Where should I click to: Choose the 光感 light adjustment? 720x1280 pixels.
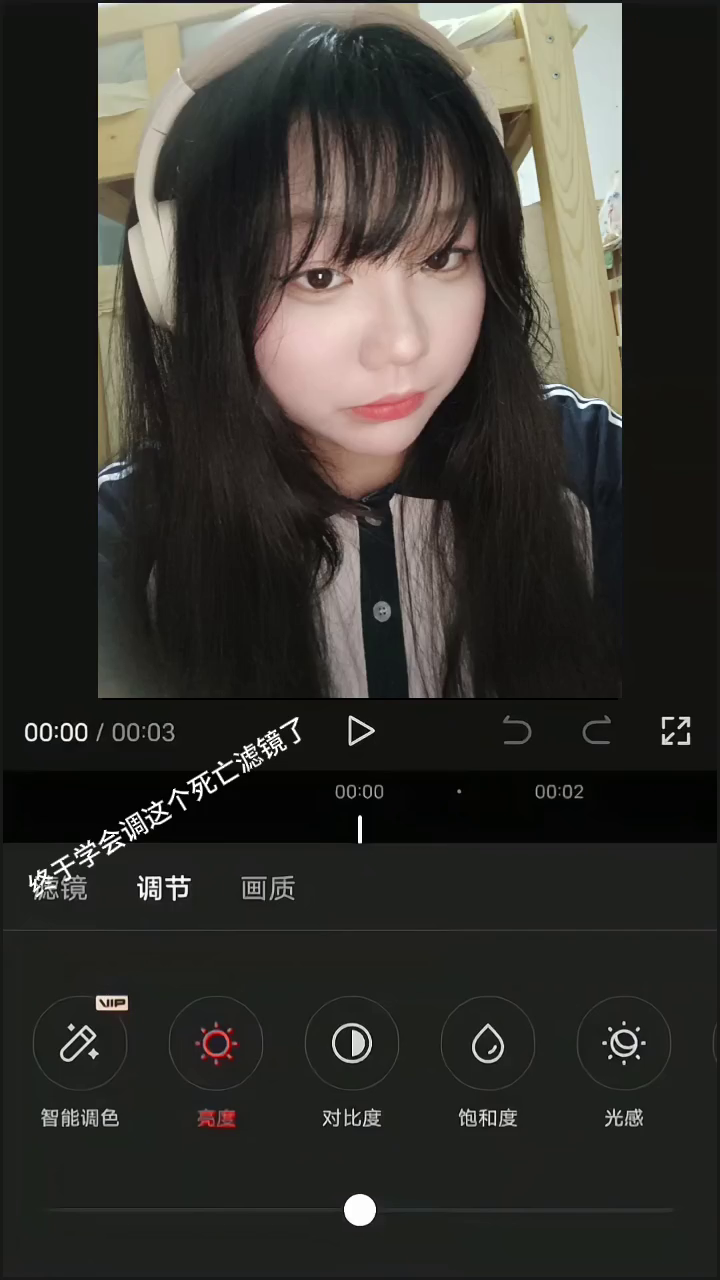(624, 1044)
